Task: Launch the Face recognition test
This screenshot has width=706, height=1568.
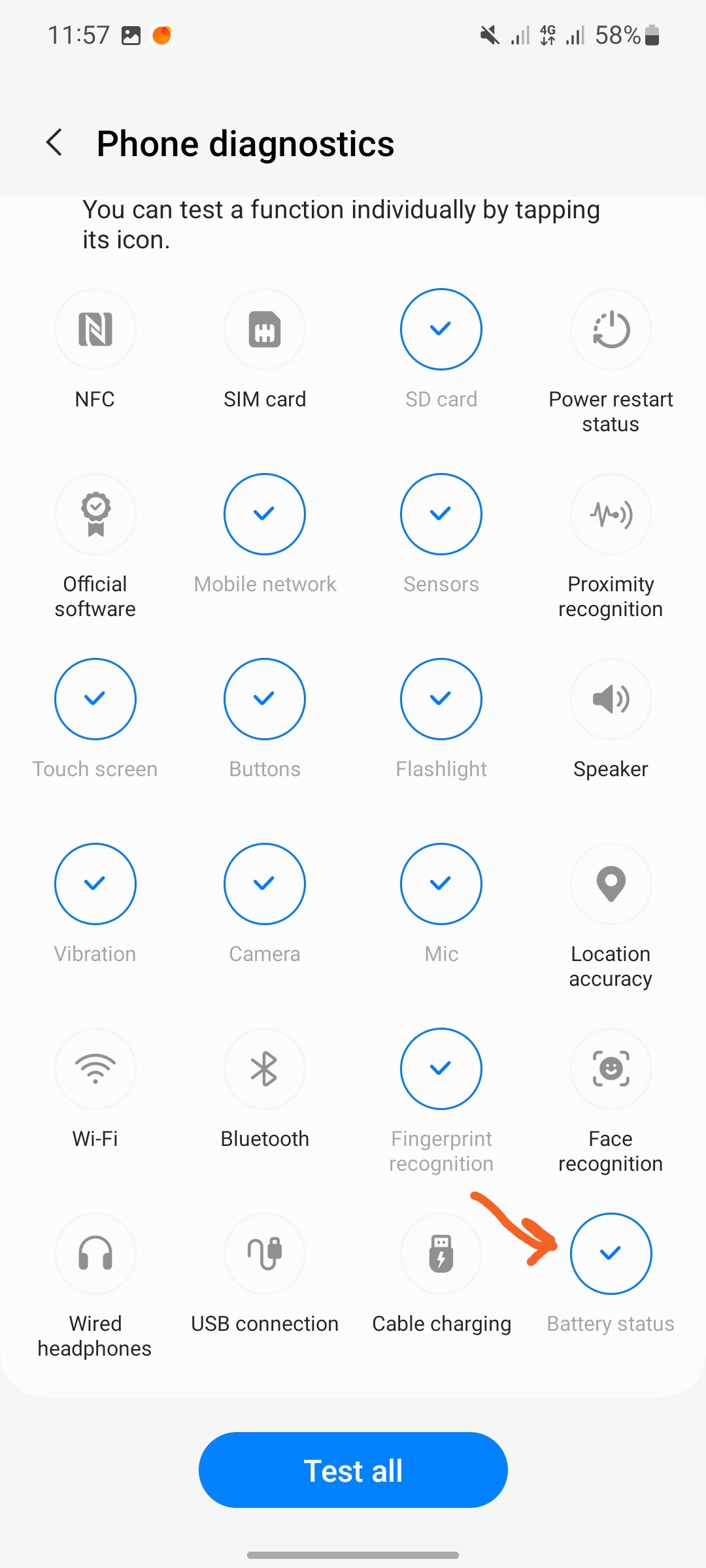Action: click(611, 1069)
